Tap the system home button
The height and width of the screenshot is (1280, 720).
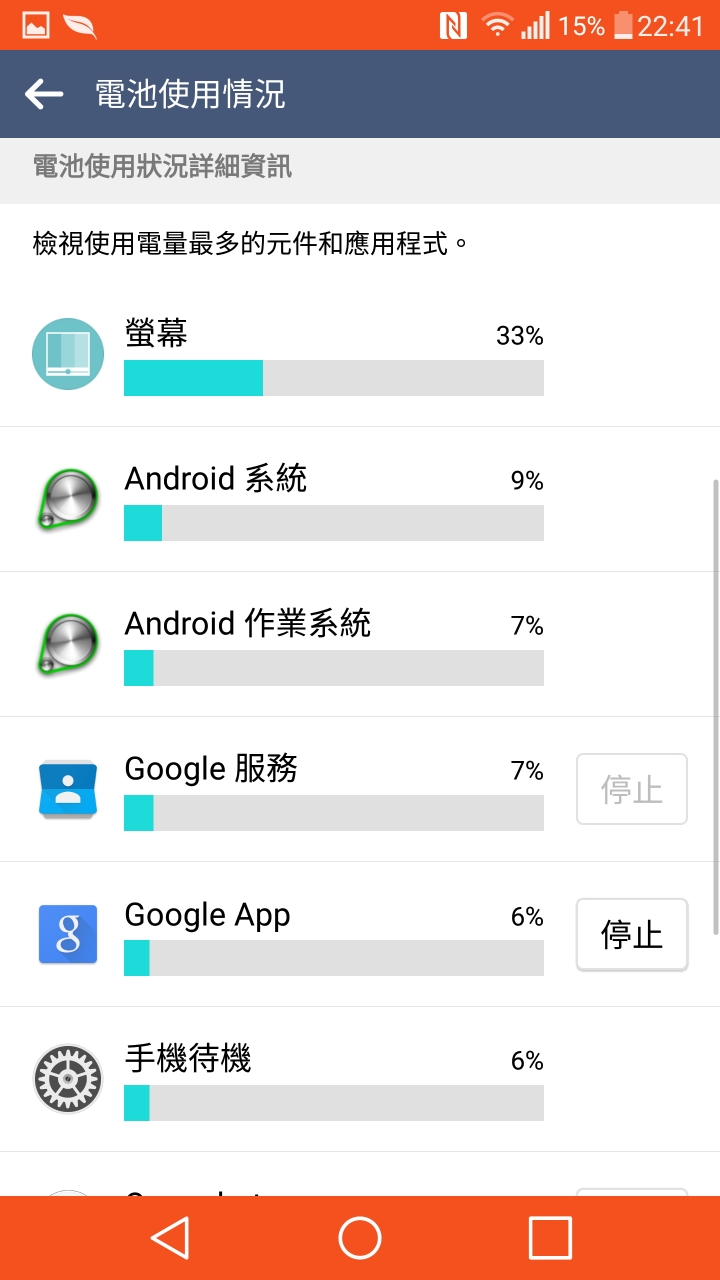coord(360,1238)
